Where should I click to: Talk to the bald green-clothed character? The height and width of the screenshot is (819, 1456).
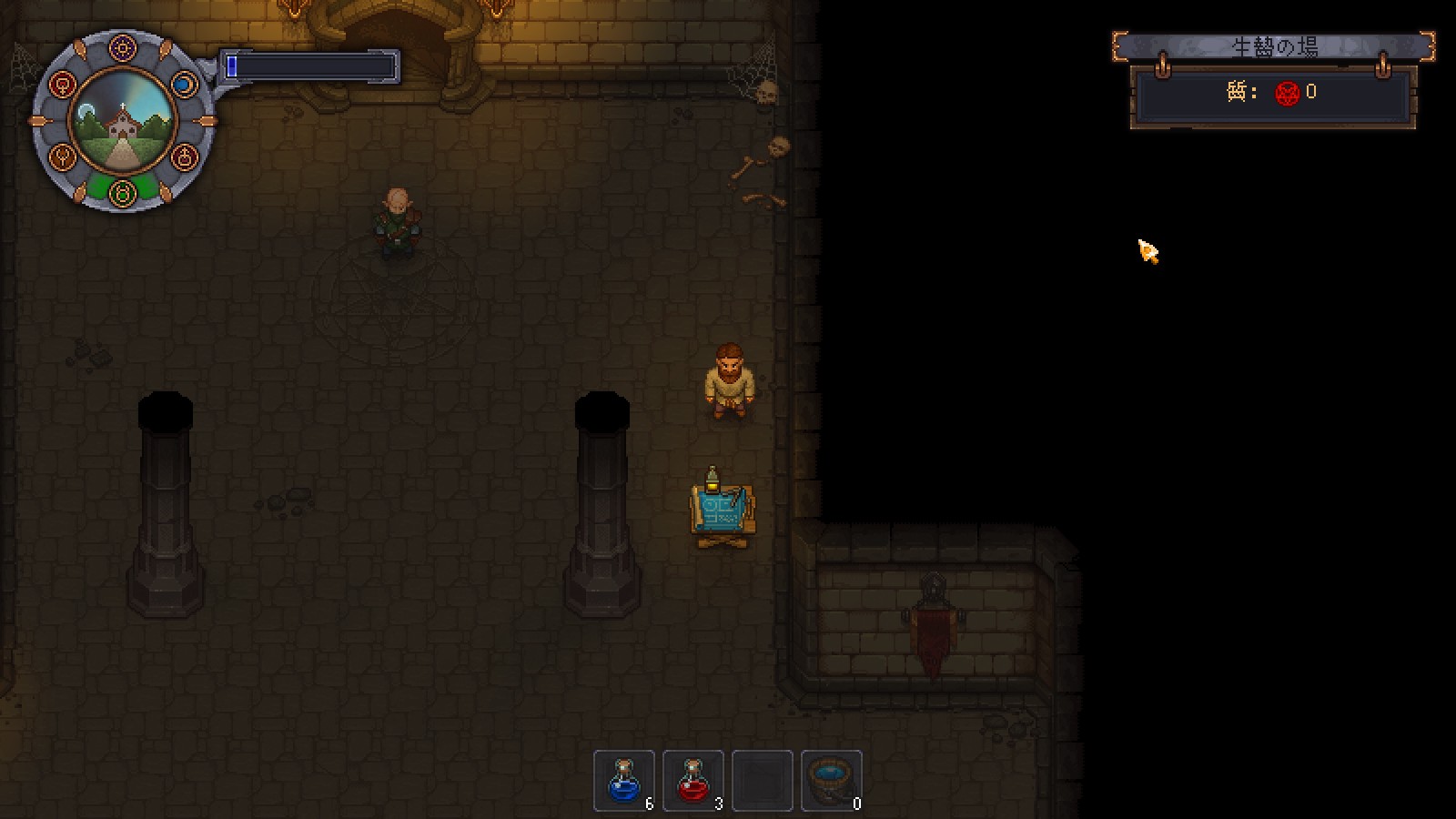[x=398, y=223]
